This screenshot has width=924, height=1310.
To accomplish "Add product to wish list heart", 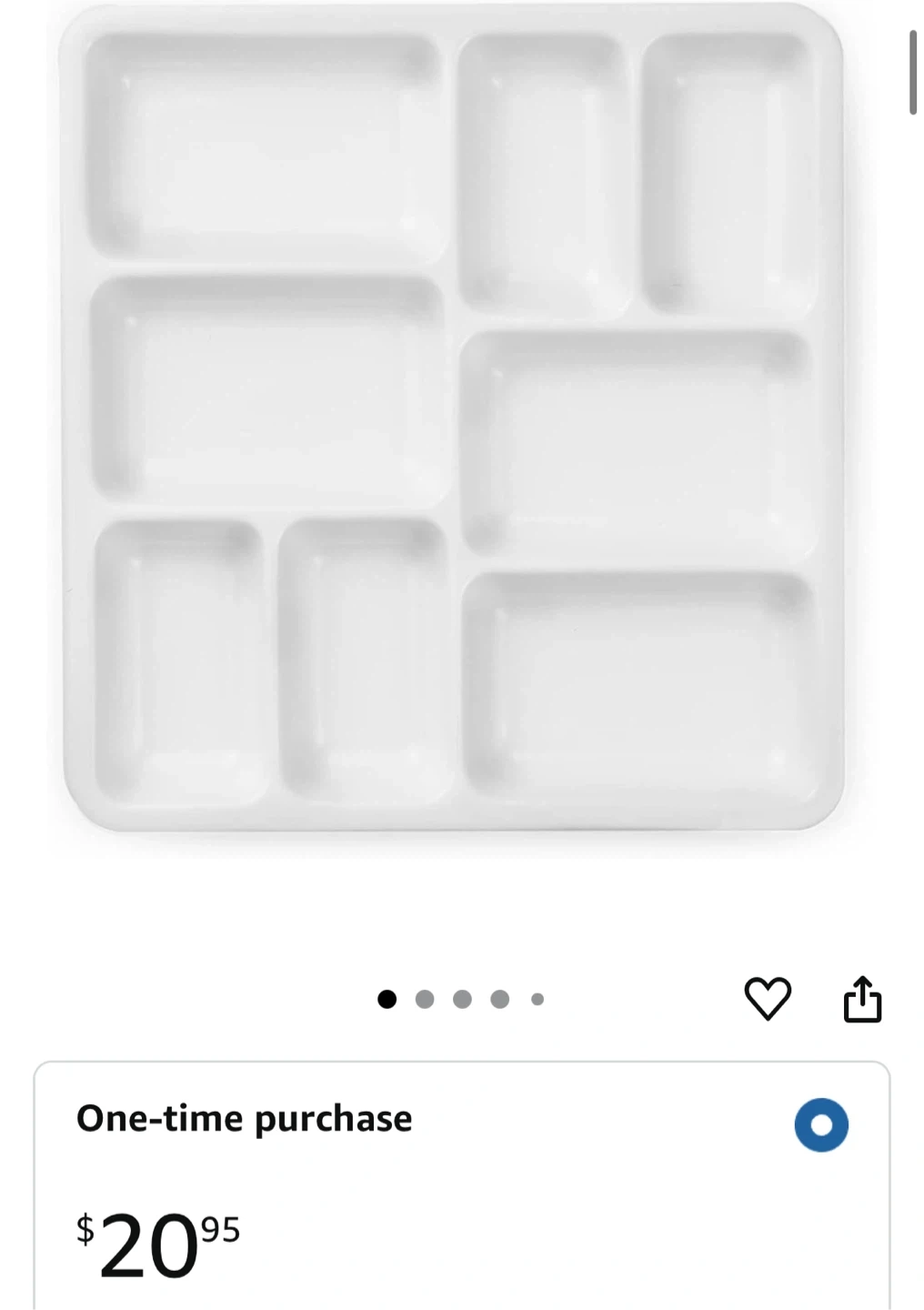I will [768, 998].
